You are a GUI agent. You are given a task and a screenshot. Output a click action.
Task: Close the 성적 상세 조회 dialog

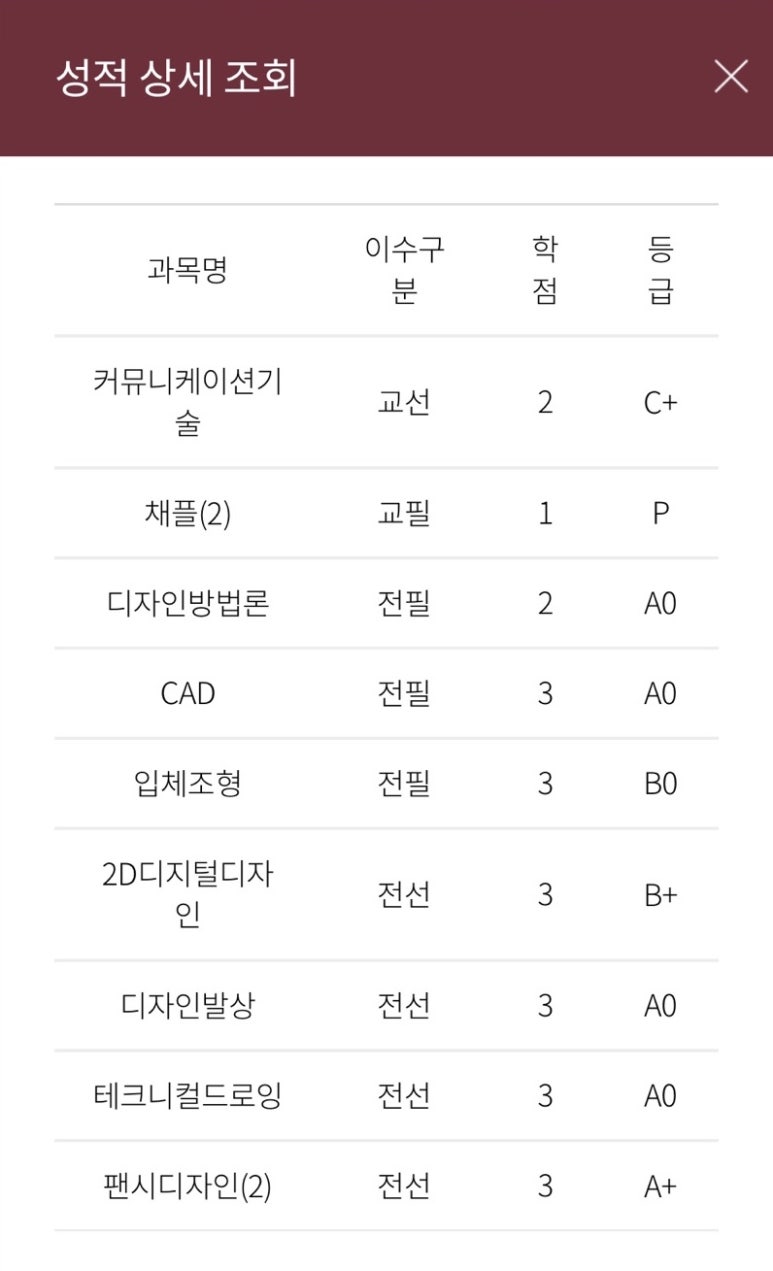point(731,76)
